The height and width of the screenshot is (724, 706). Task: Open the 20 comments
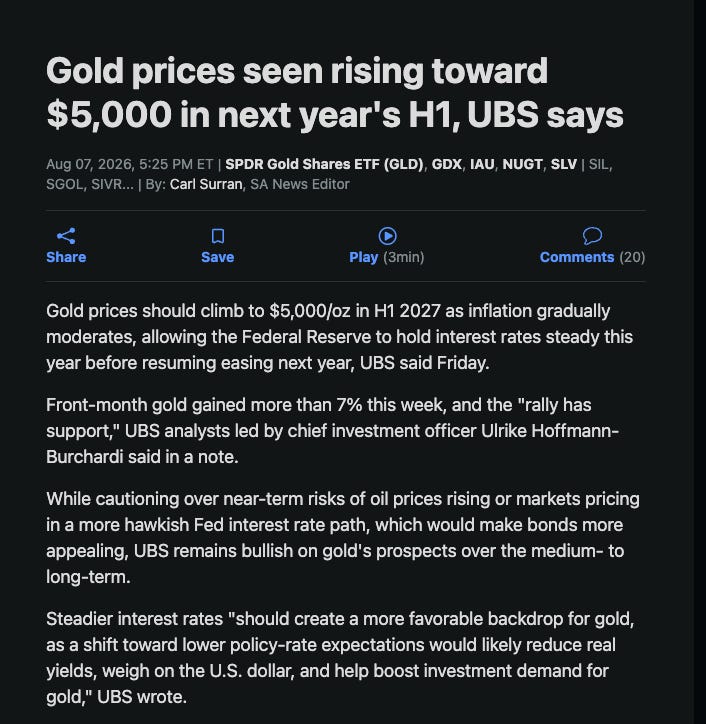click(592, 246)
